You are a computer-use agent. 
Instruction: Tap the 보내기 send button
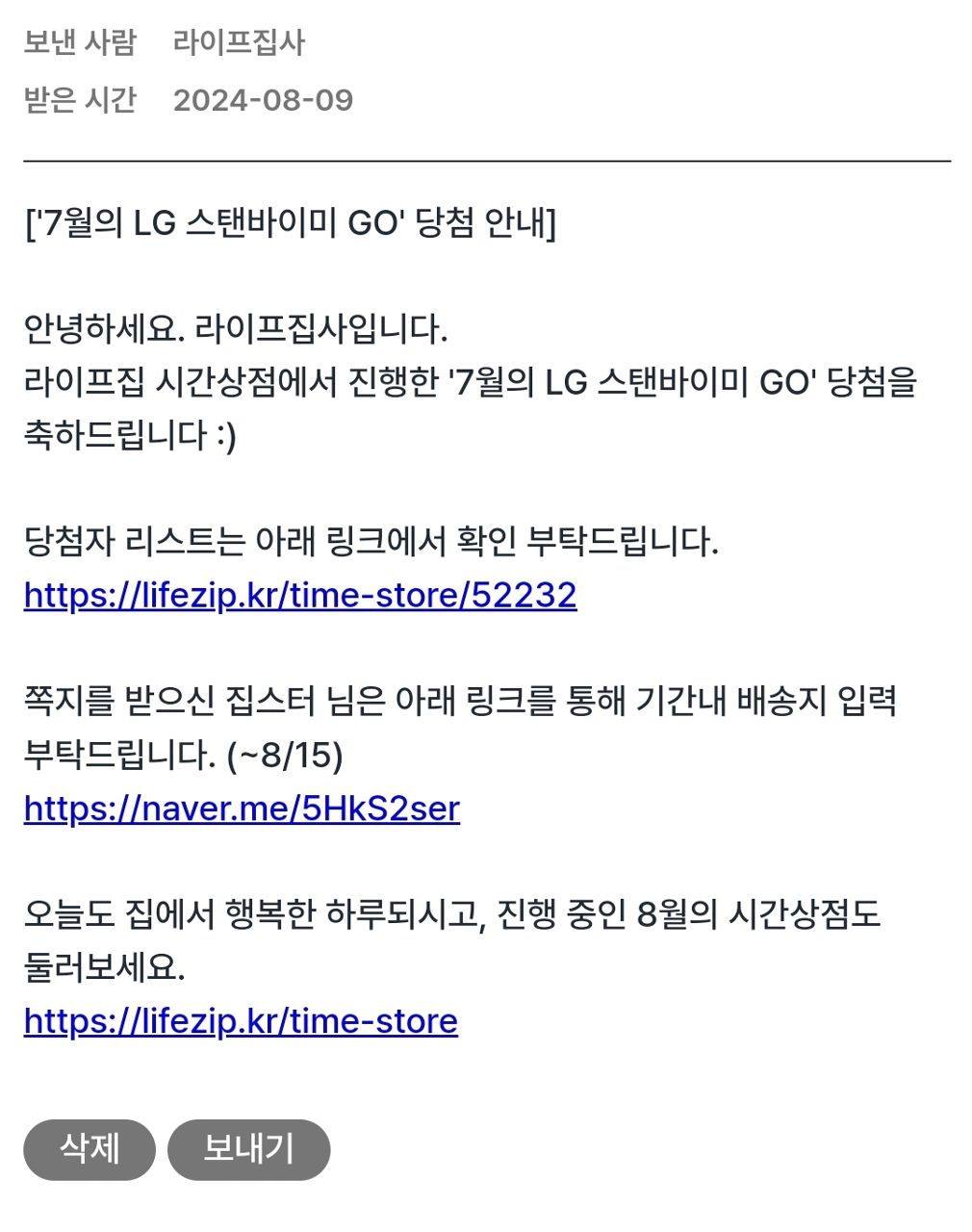[x=249, y=1149]
